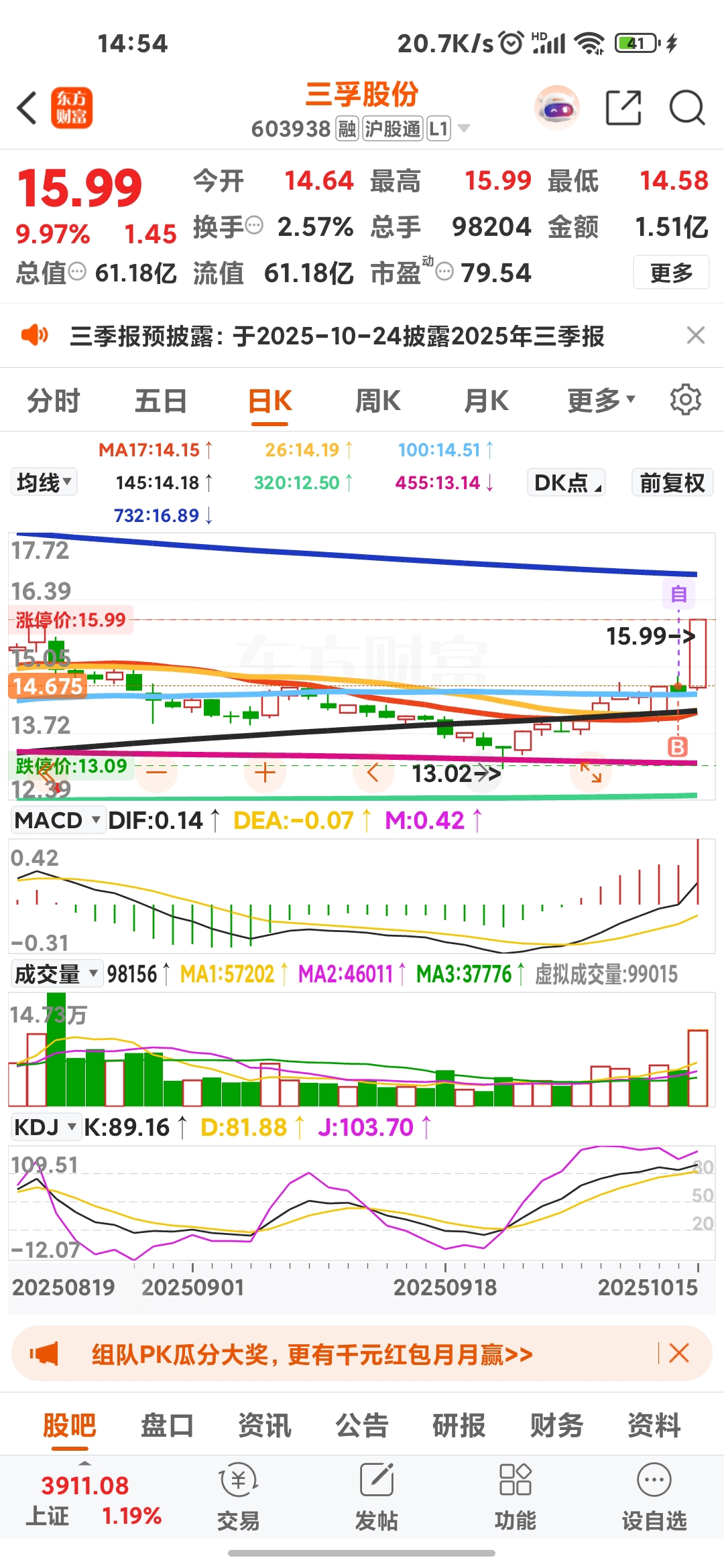Image resolution: width=724 pixels, height=1568 pixels.
Task: Expand the 更多 chart period dropdown
Action: (x=601, y=401)
